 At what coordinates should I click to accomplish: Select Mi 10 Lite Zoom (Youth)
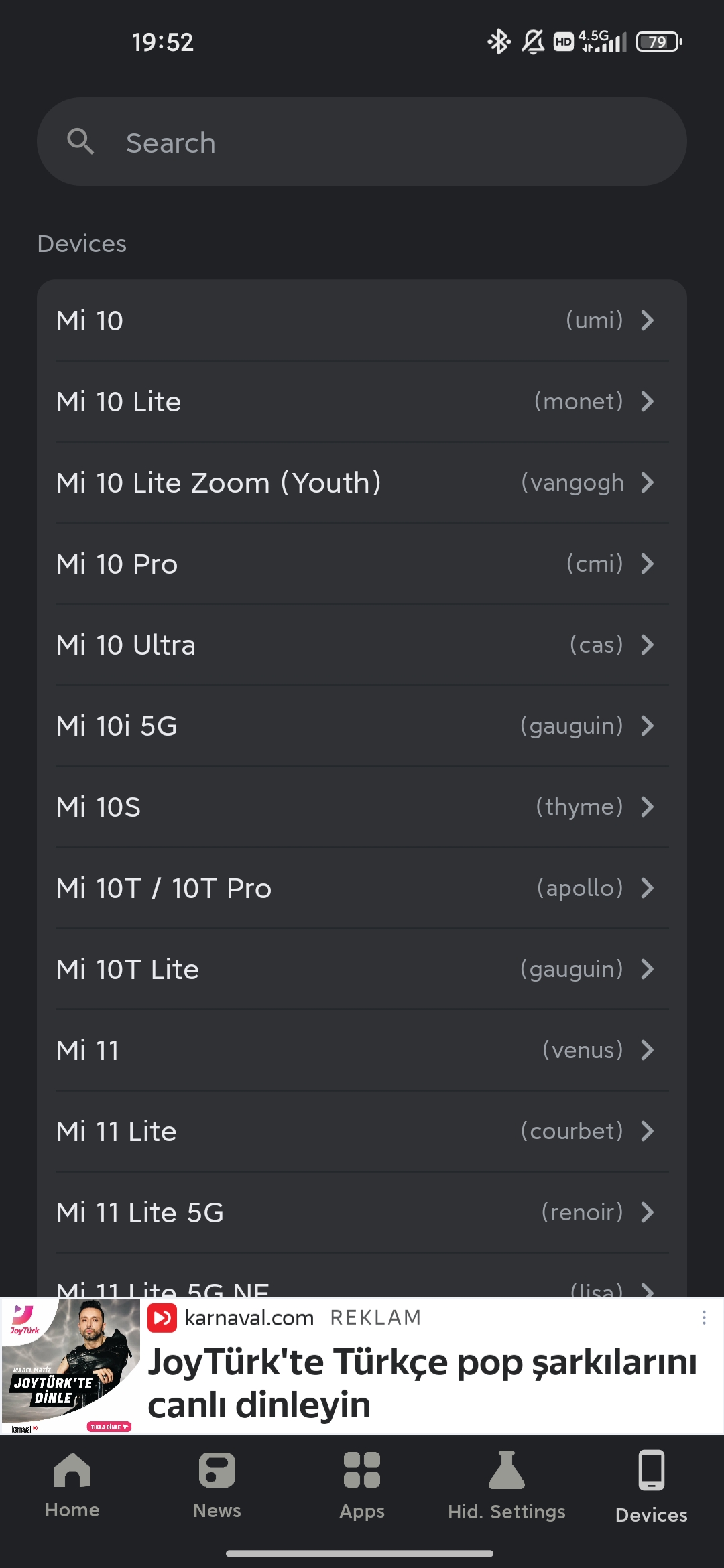click(362, 482)
